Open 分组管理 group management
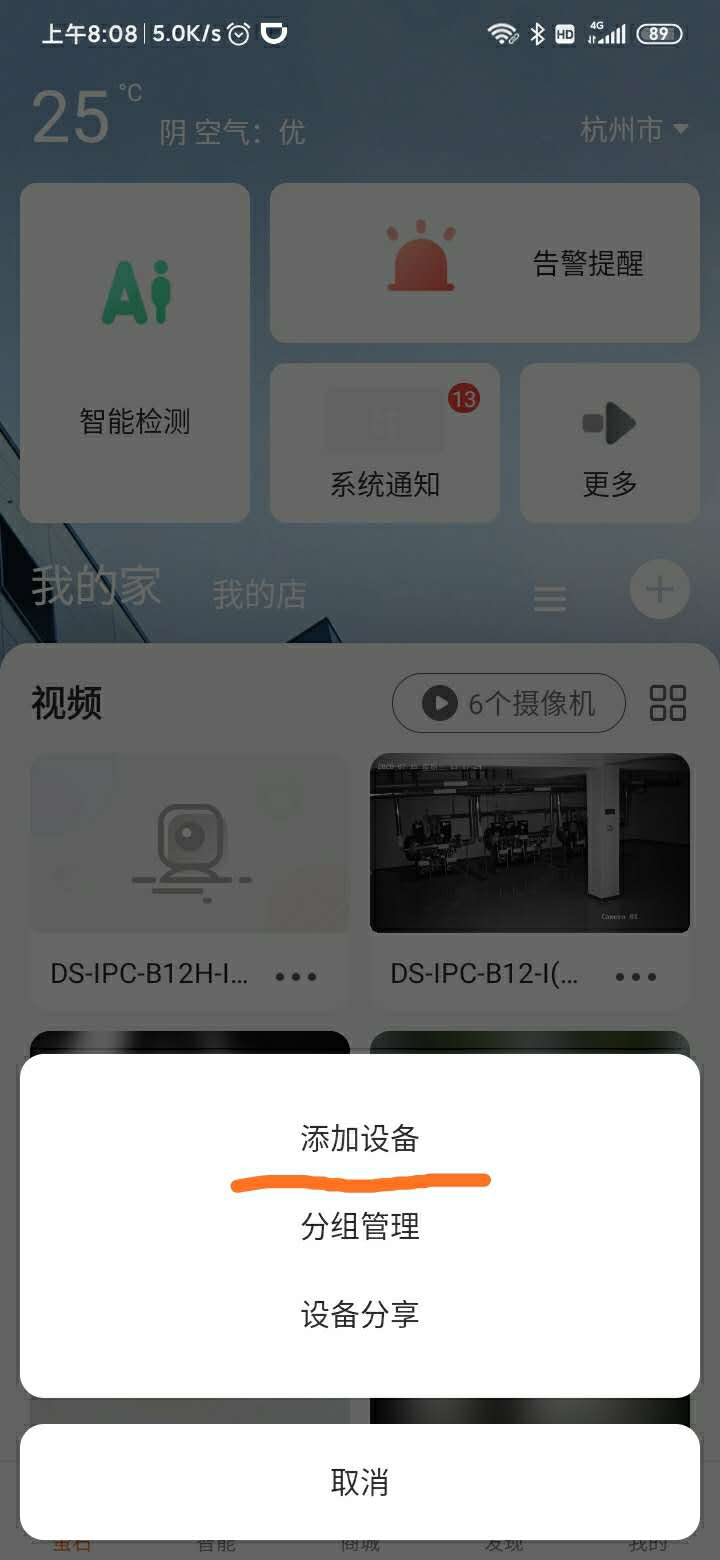The height and width of the screenshot is (1560, 720). tap(360, 1226)
